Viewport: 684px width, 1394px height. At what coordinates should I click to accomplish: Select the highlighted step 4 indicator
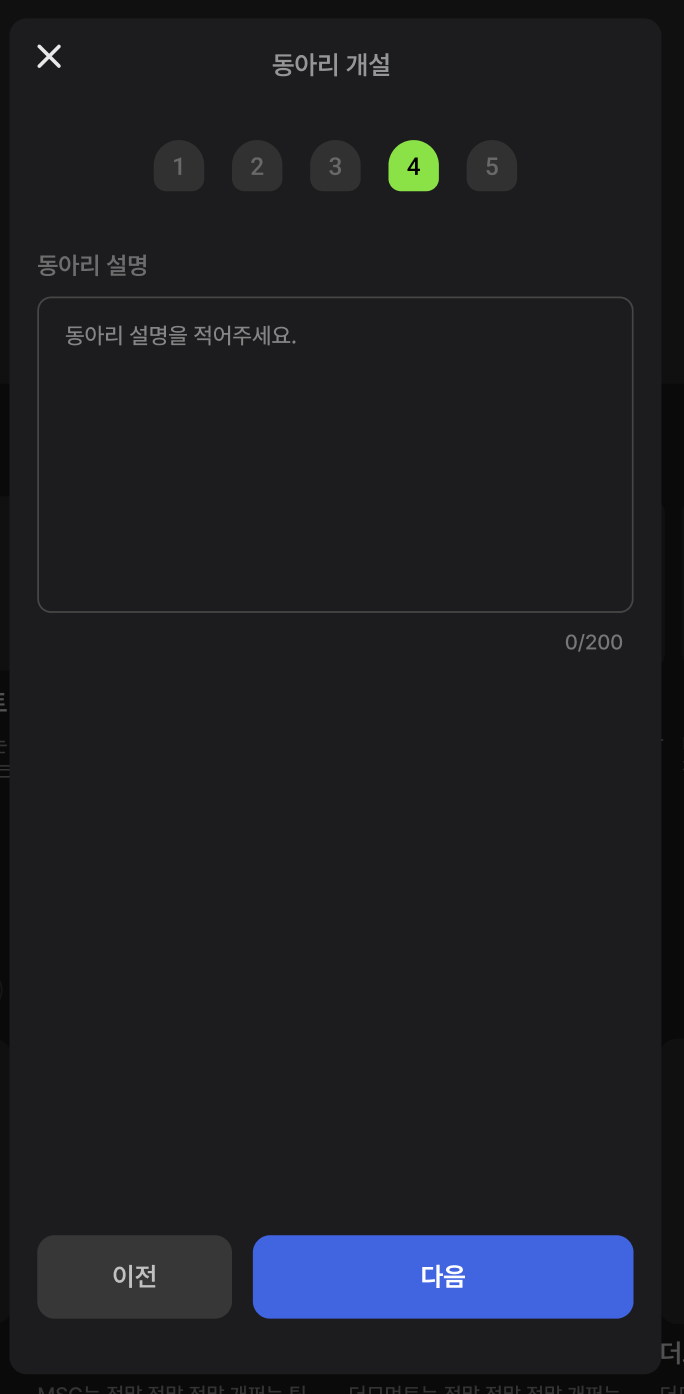click(413, 166)
